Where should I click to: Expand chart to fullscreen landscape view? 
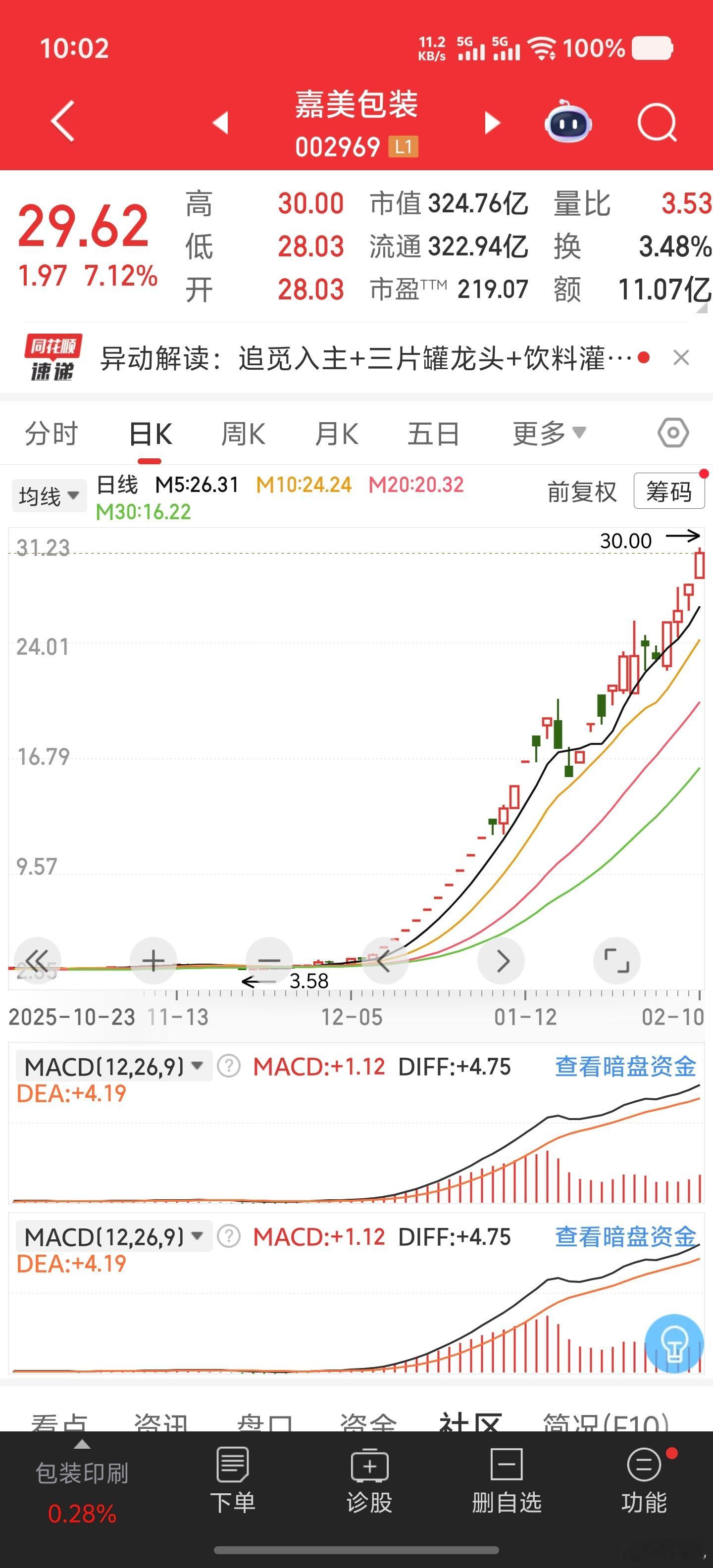pyautogui.click(x=617, y=961)
